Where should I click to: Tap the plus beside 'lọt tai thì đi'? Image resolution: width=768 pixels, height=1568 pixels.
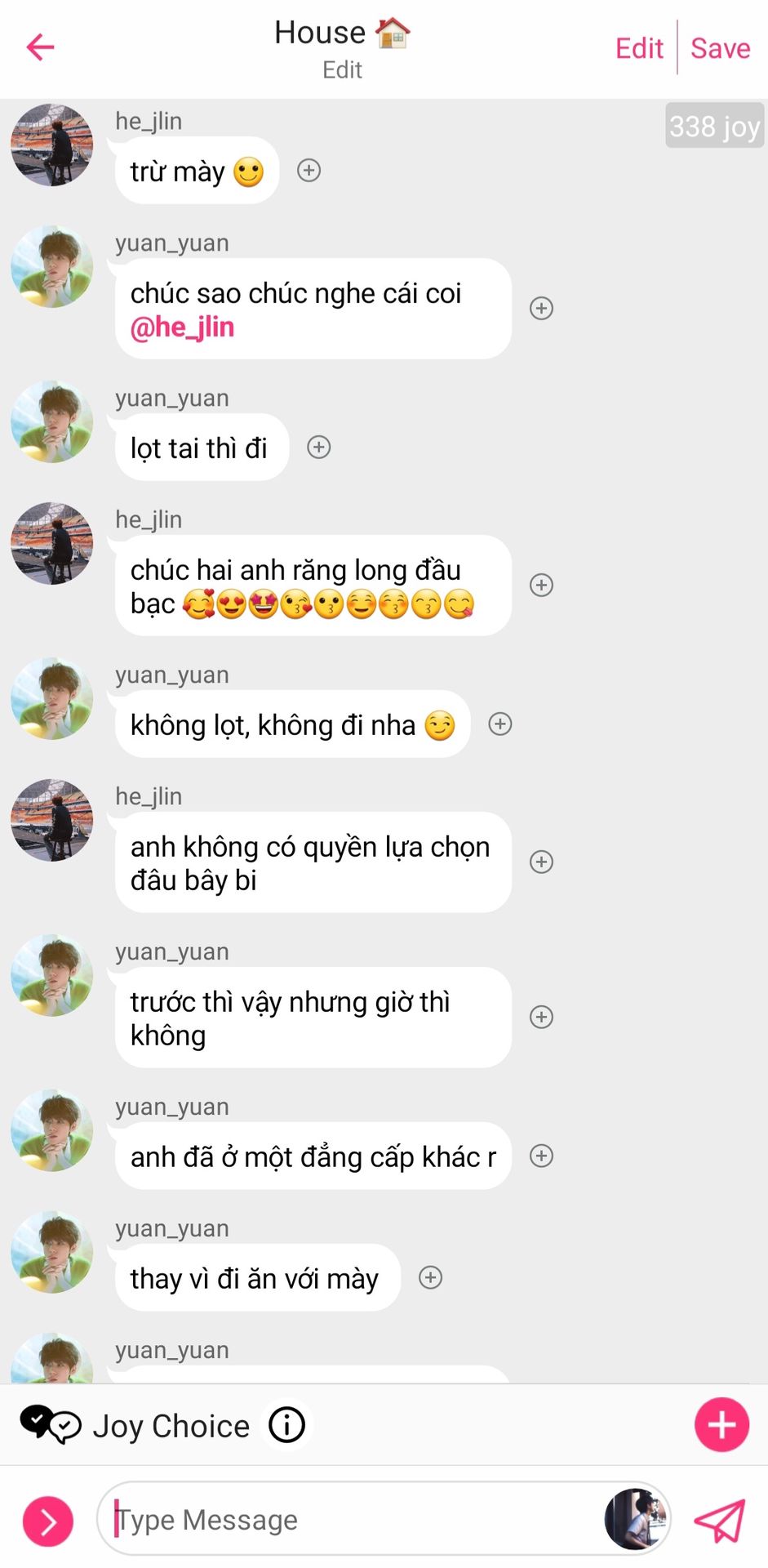[x=318, y=447]
